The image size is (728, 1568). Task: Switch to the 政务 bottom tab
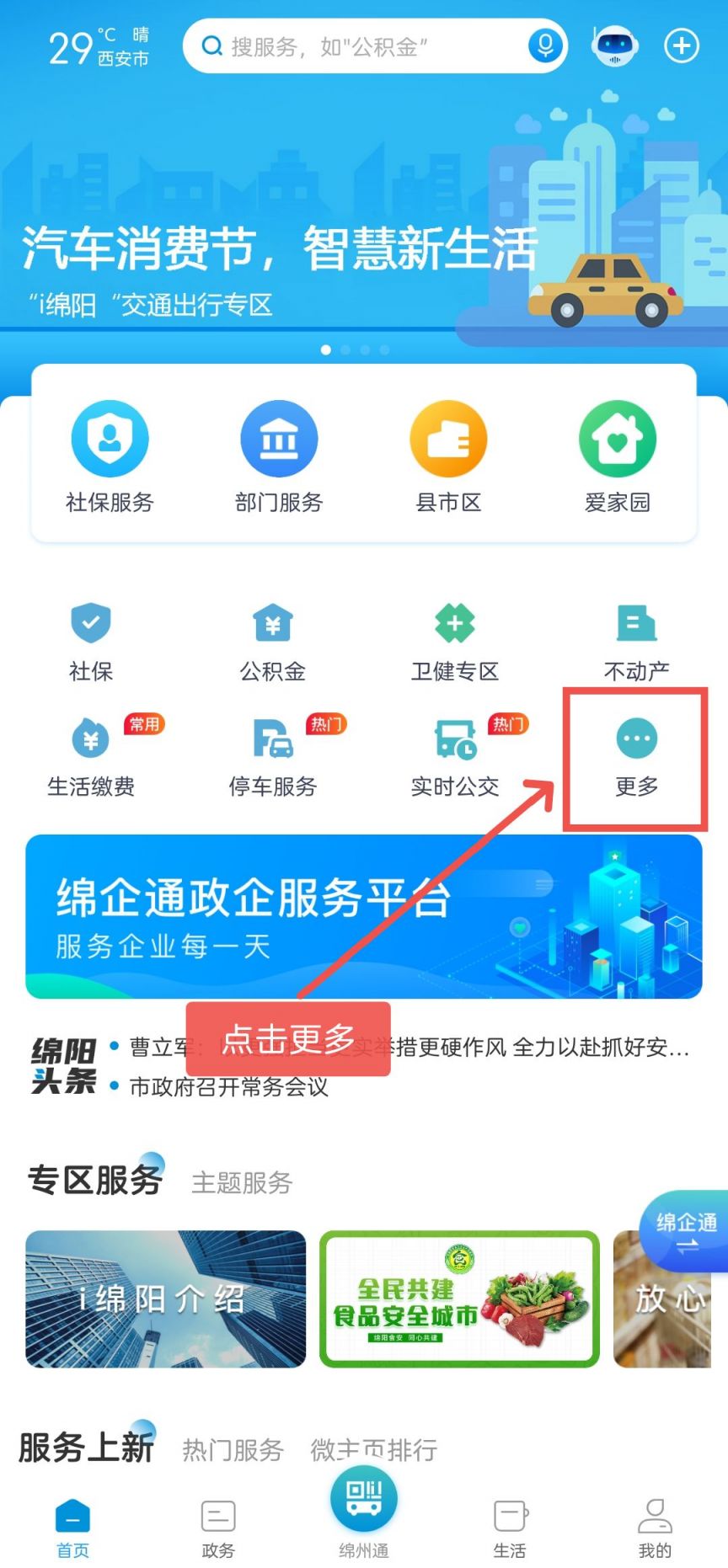point(218,1527)
